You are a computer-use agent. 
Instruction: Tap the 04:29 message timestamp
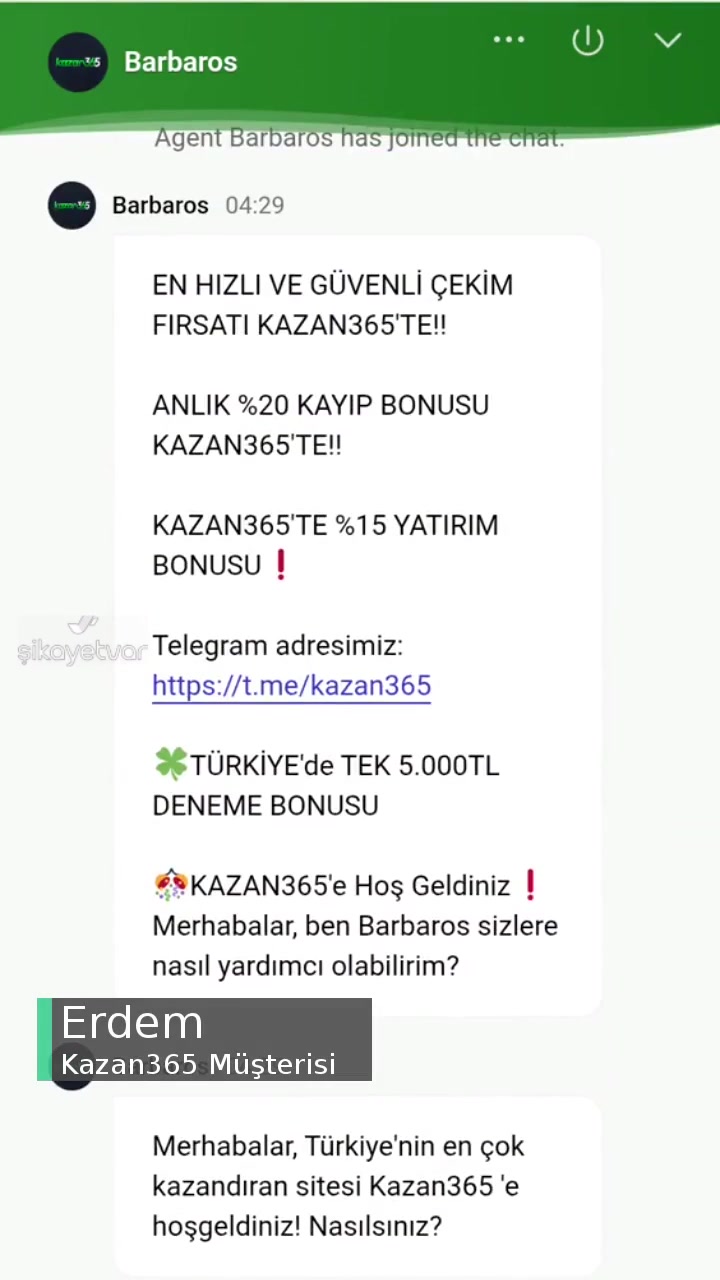point(254,205)
